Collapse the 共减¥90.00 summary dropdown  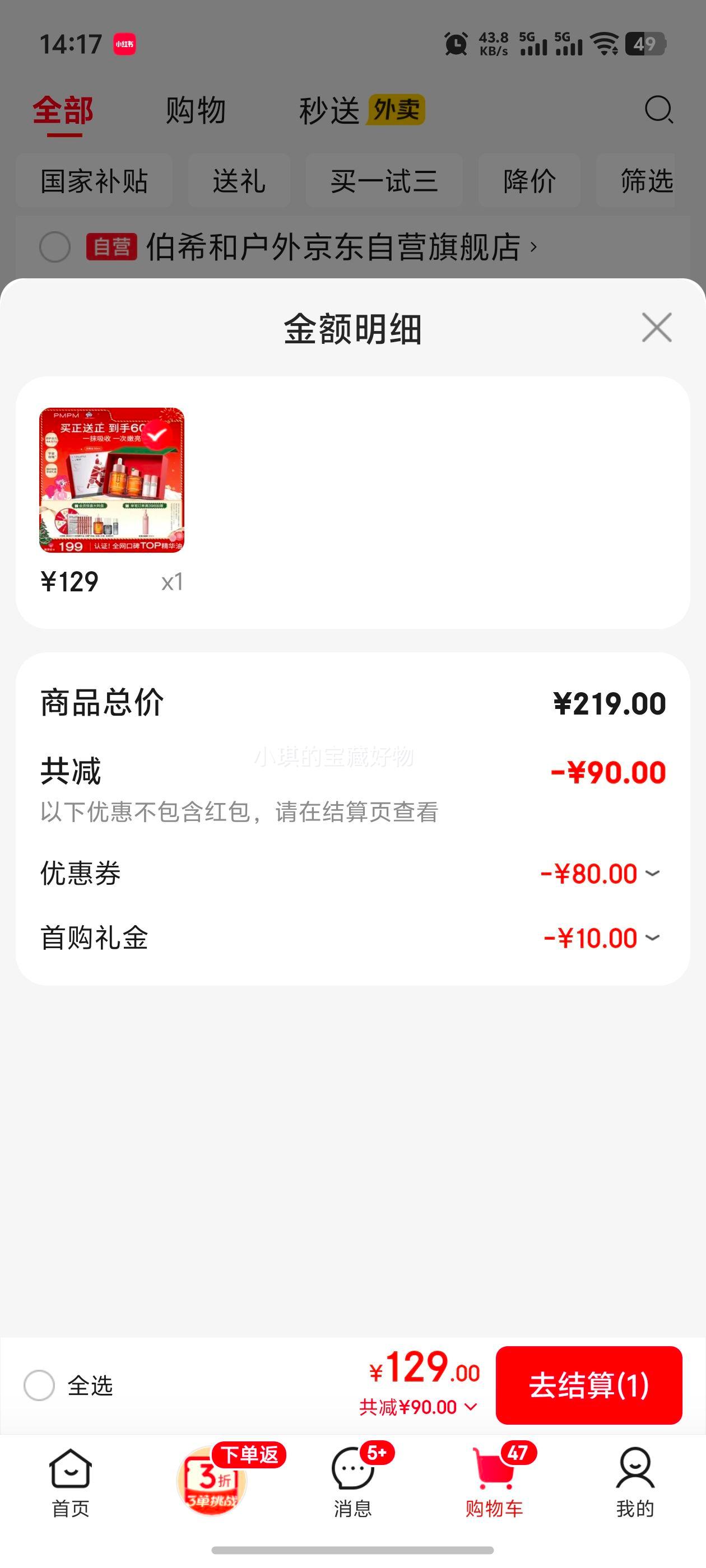point(419,1407)
